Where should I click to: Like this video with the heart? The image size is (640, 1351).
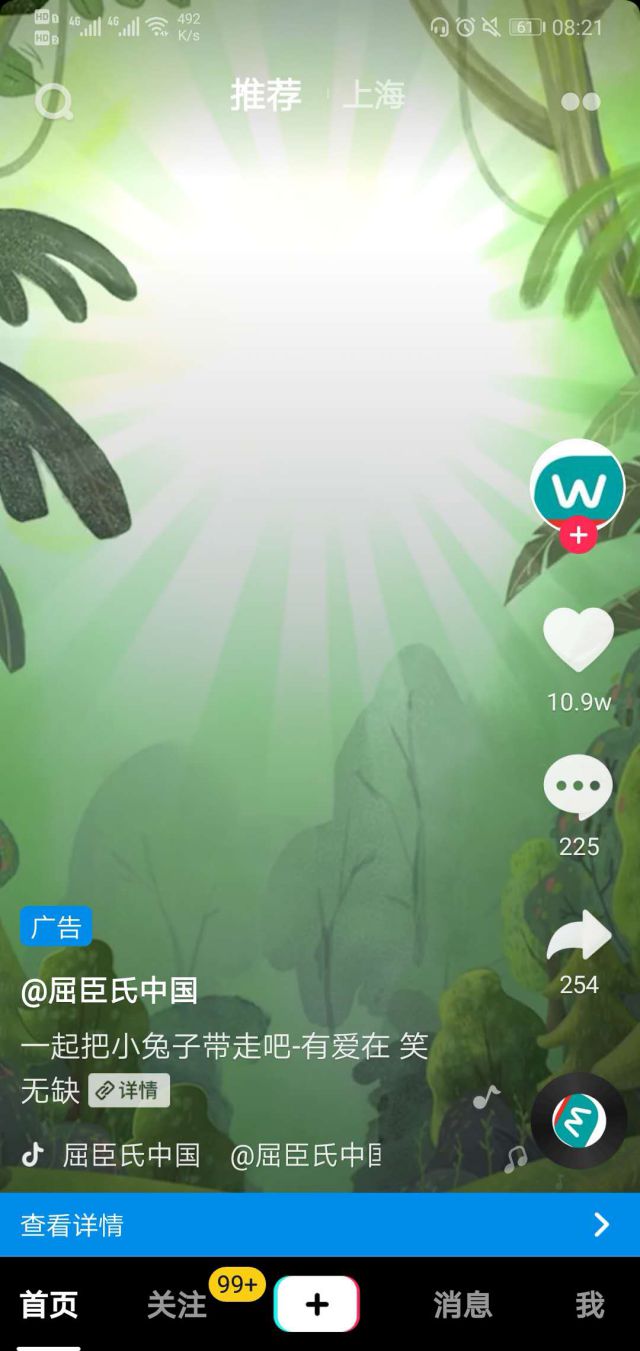coord(578,640)
